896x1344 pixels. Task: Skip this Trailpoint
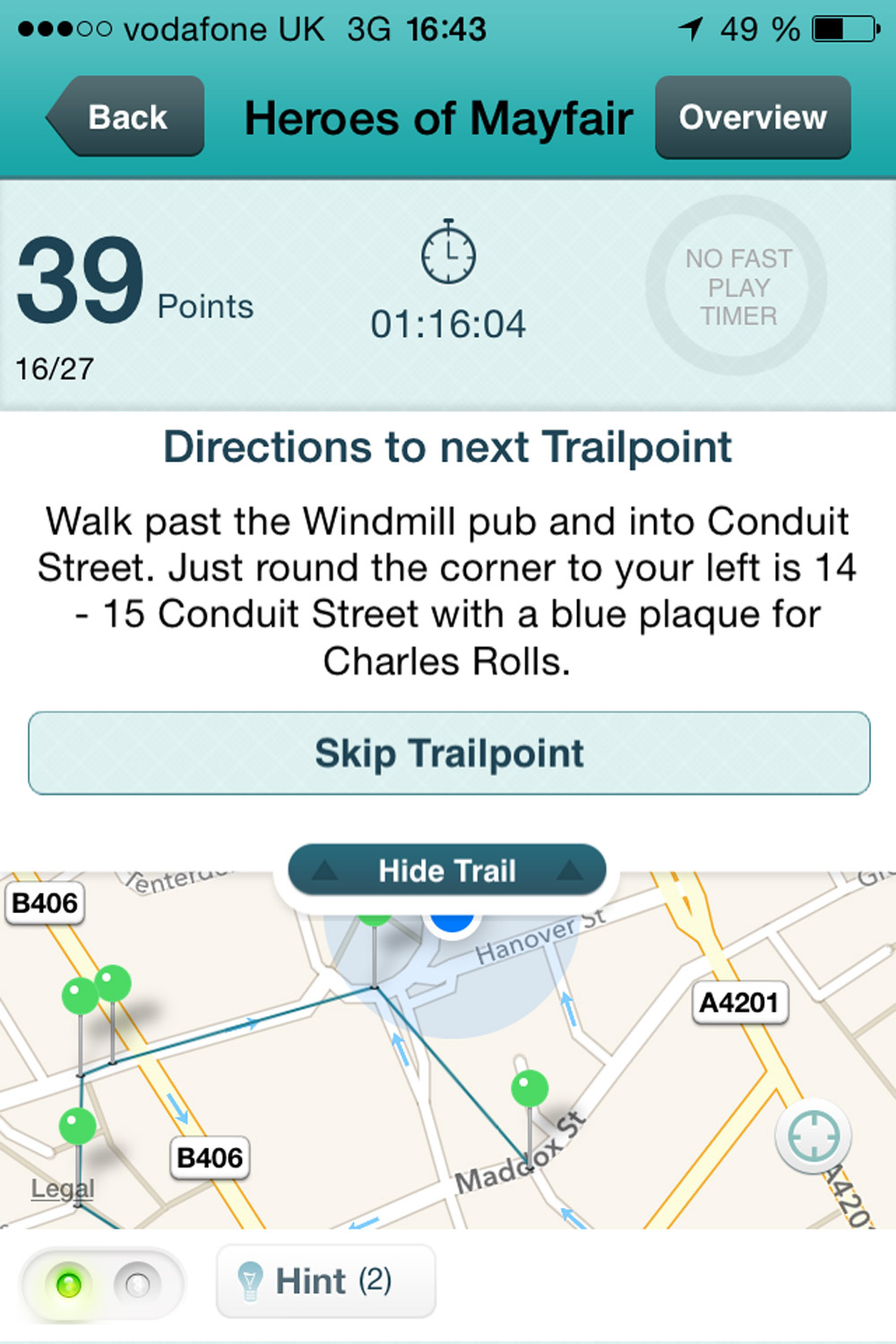[x=449, y=754]
